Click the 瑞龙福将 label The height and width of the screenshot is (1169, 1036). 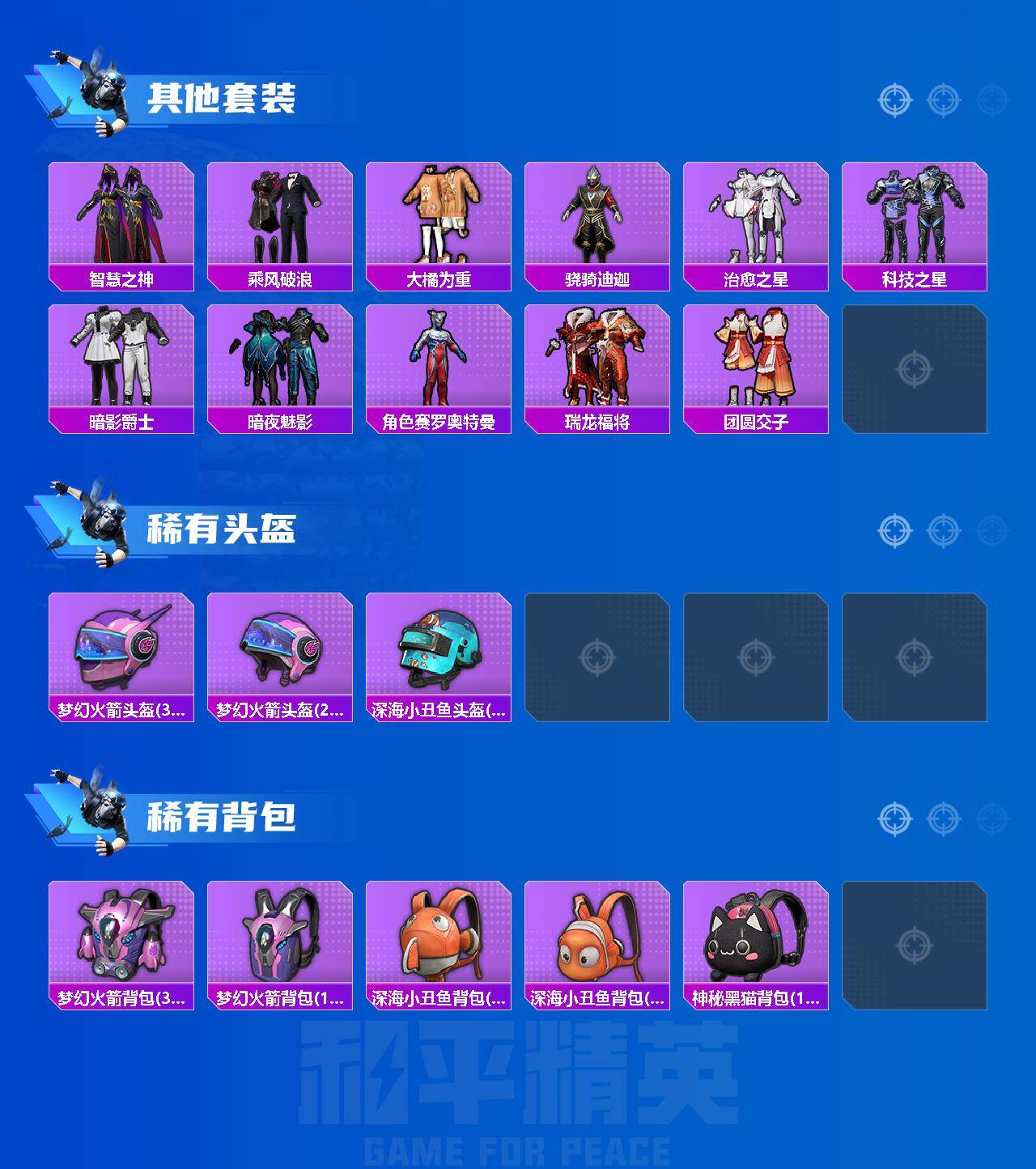pyautogui.click(x=597, y=423)
